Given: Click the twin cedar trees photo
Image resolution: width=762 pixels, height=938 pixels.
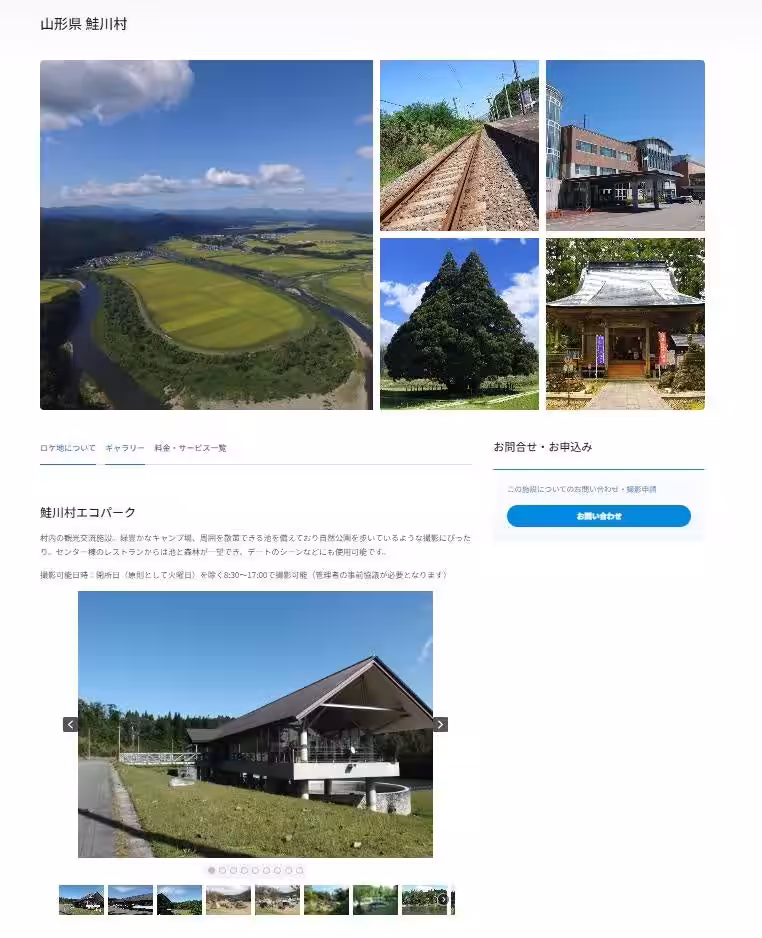Looking at the screenshot, I should click(x=459, y=322).
